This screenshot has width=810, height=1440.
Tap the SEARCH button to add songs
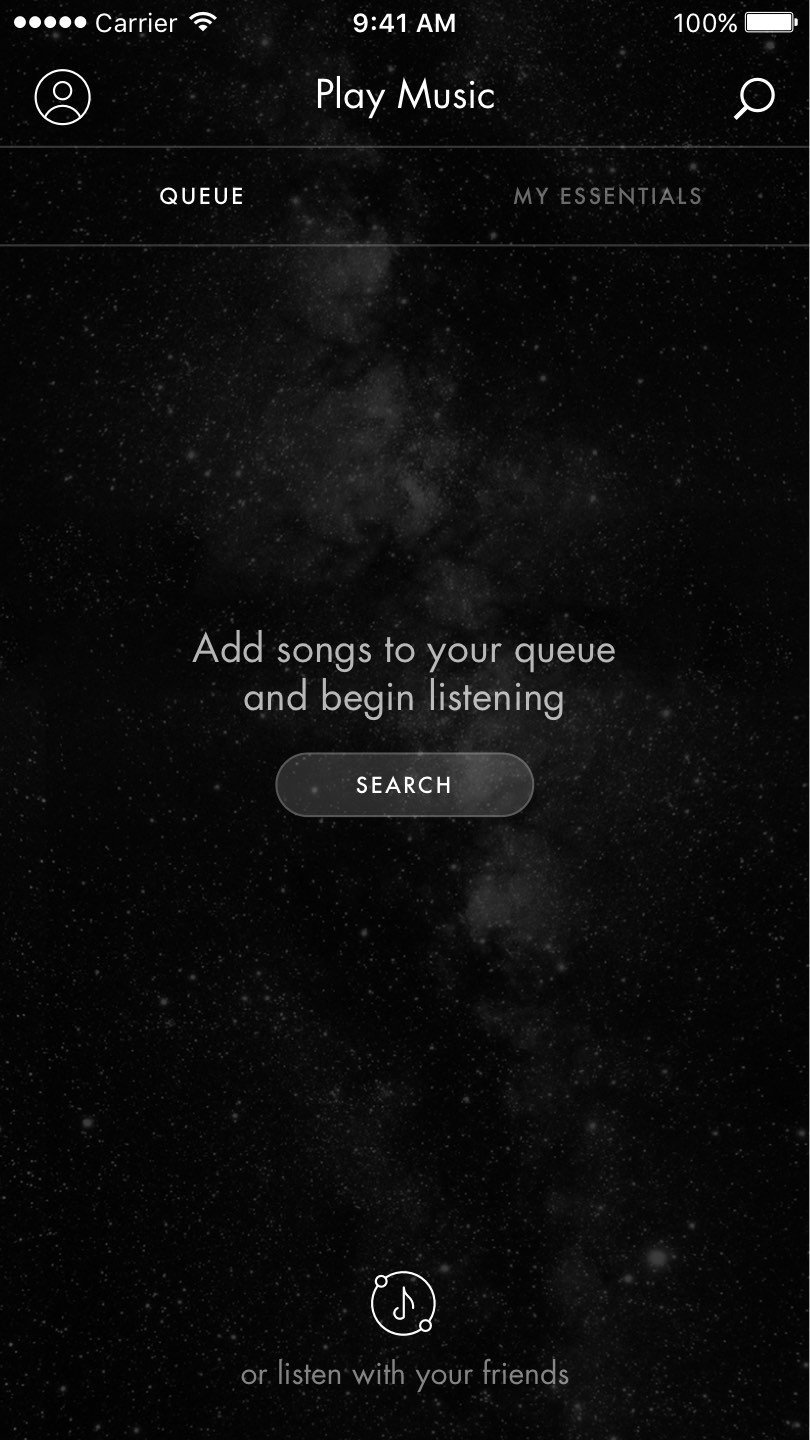(404, 785)
